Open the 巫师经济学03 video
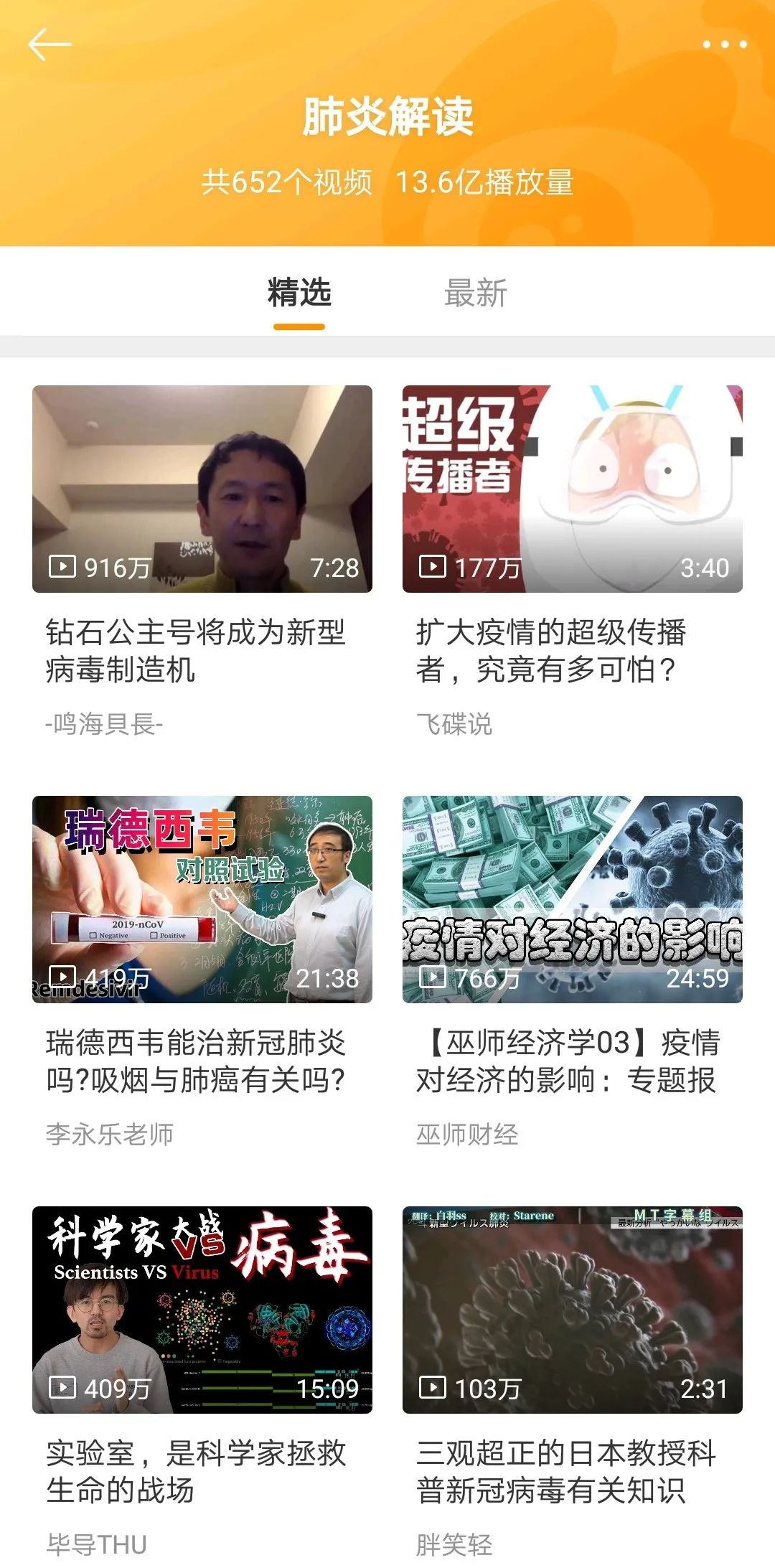 pos(572,899)
